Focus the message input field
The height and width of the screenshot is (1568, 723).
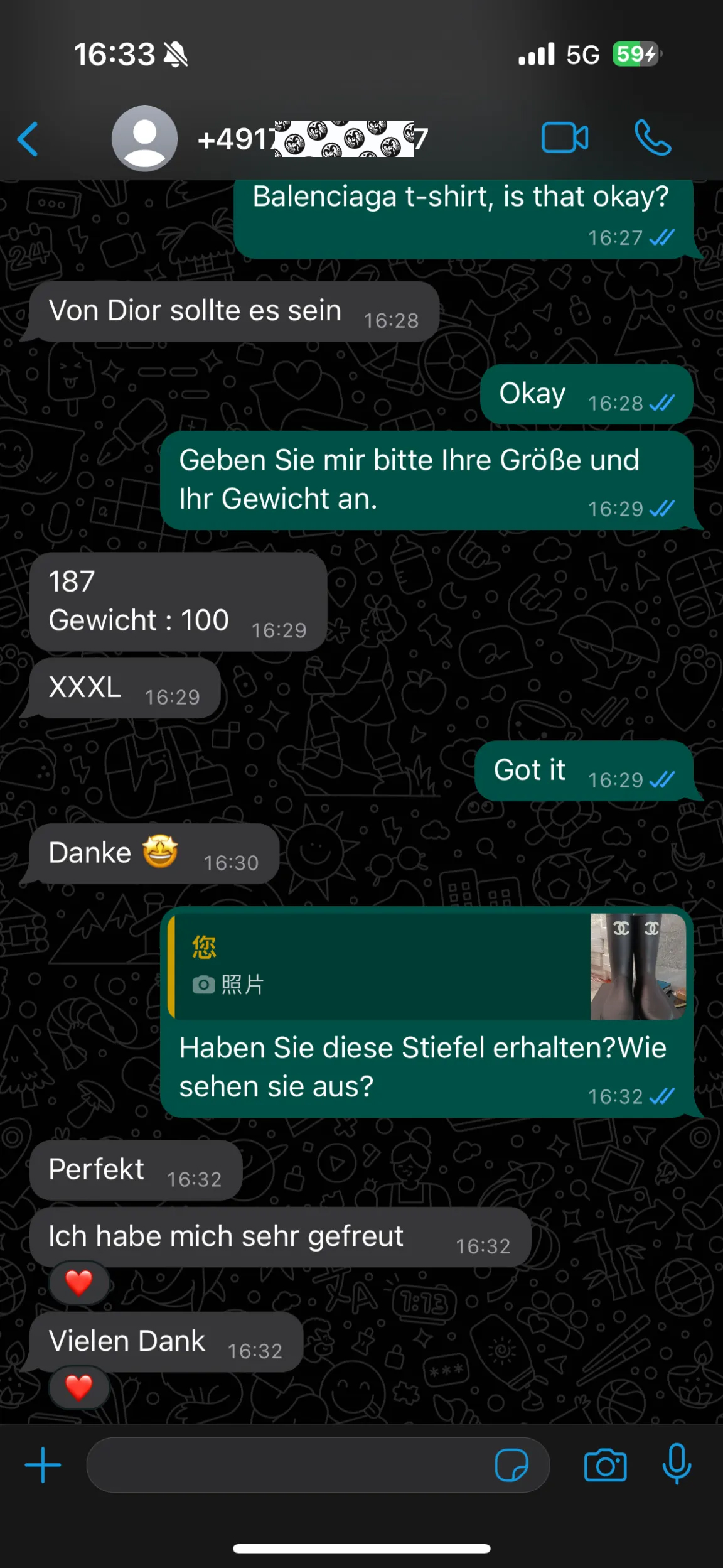pyautogui.click(x=289, y=1464)
